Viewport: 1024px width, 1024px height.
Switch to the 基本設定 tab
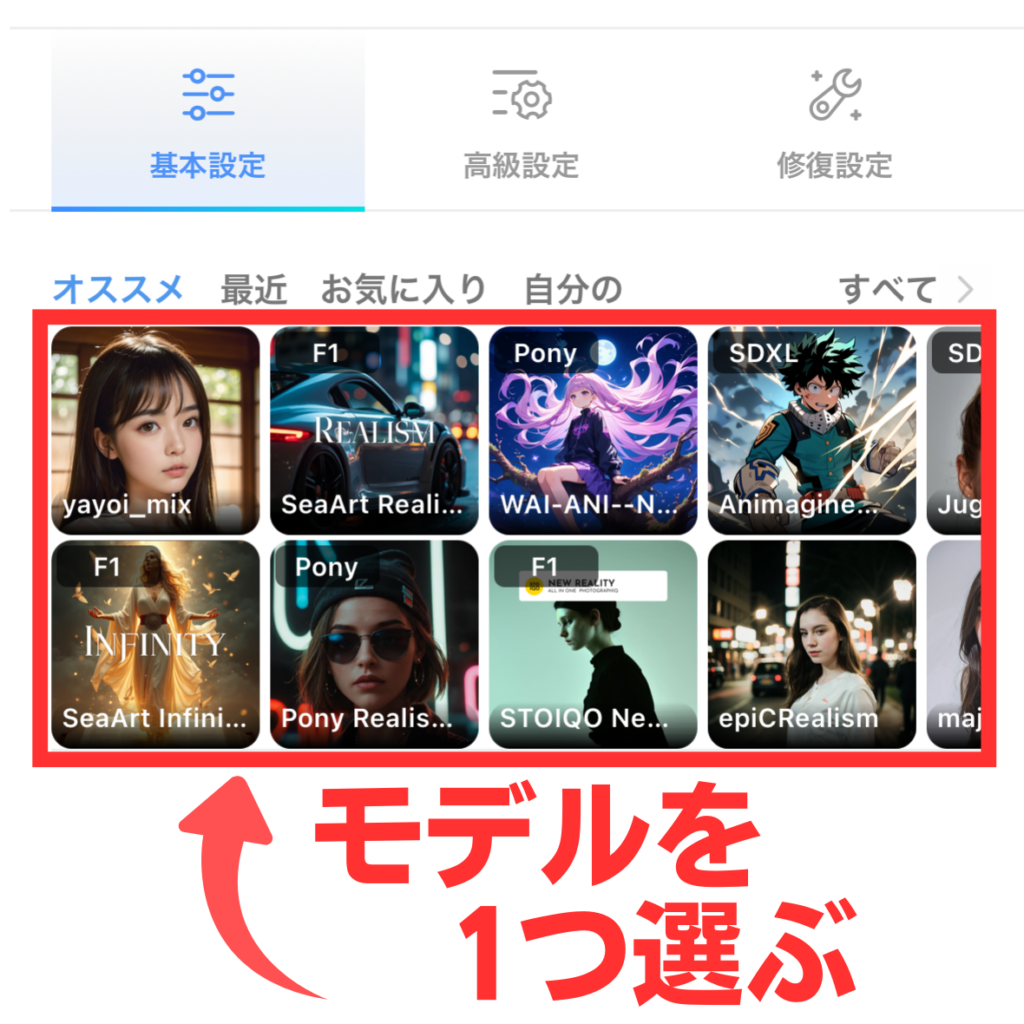(x=208, y=124)
